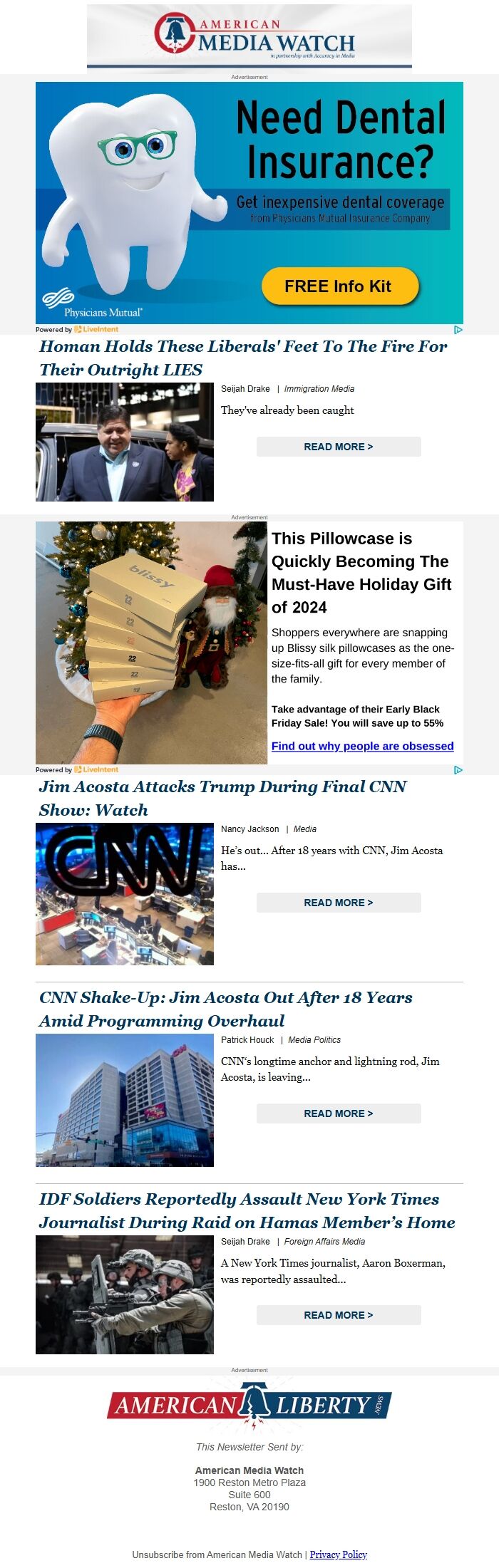Viewport: 499px width, 1568px height.
Task: Open the American Liberty News banner
Action: point(249,1406)
